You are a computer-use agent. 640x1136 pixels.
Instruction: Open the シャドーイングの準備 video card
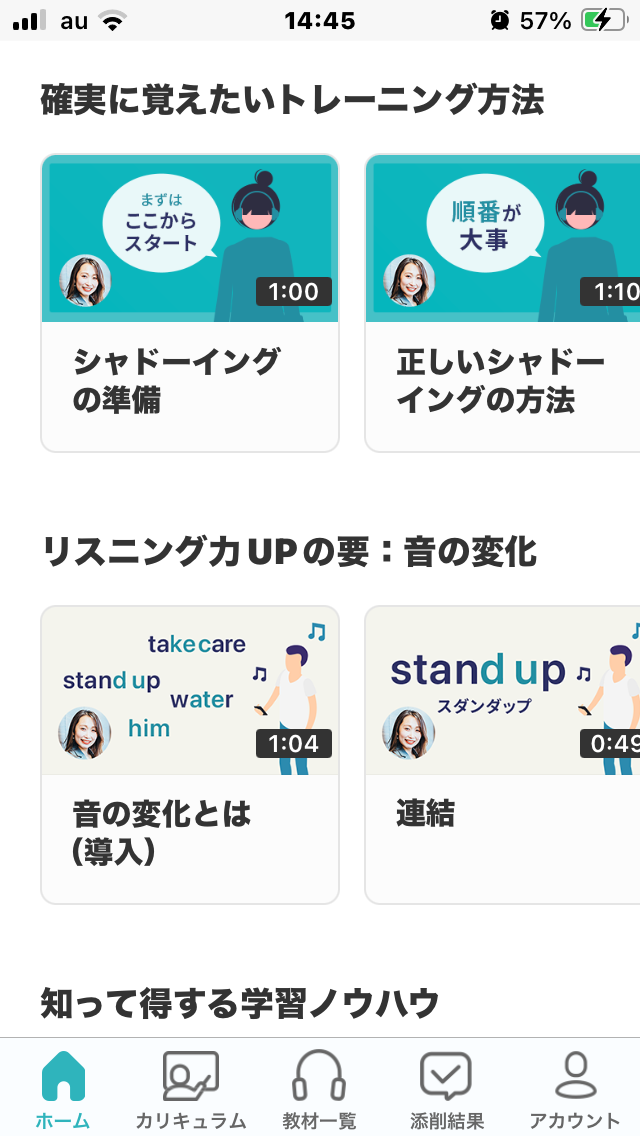190,303
